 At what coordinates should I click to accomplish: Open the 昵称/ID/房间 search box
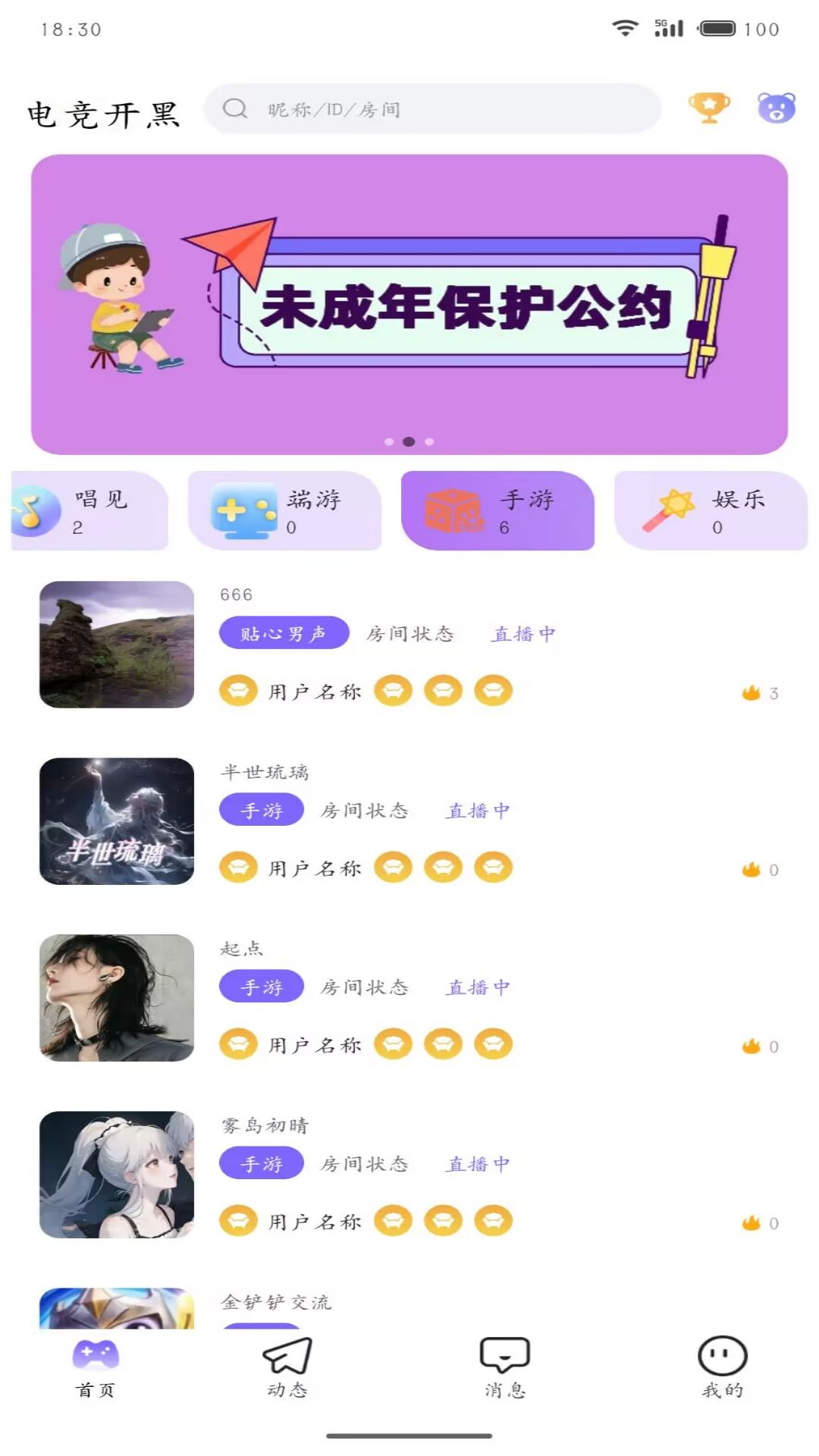pyautogui.click(x=432, y=109)
